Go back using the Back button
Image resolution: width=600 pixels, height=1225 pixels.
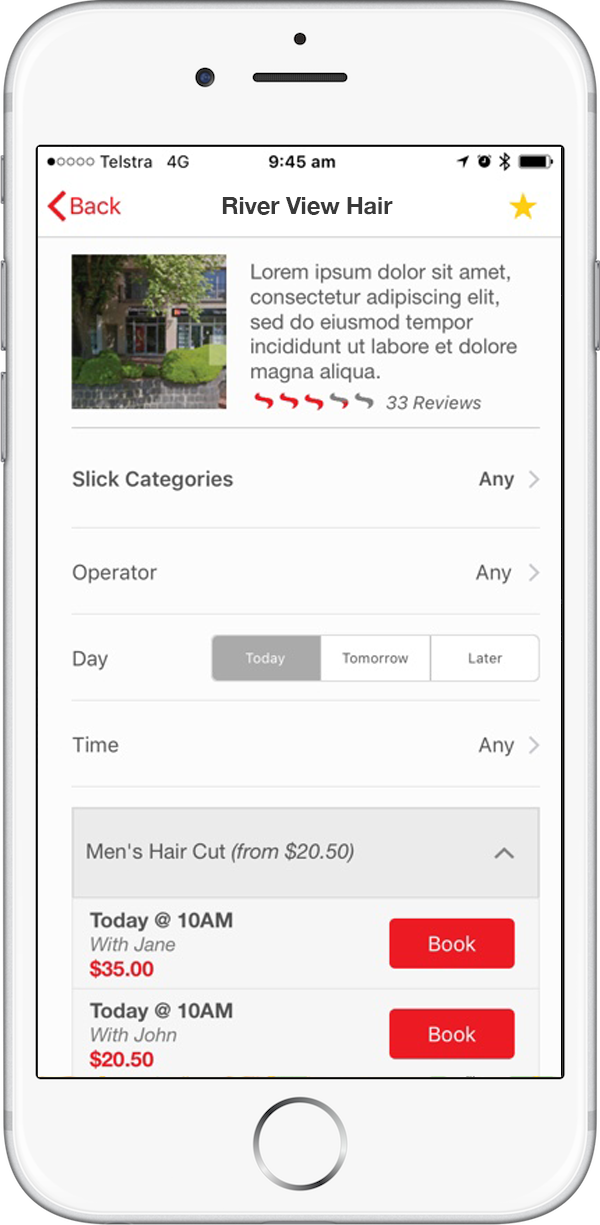pyautogui.click(x=84, y=206)
